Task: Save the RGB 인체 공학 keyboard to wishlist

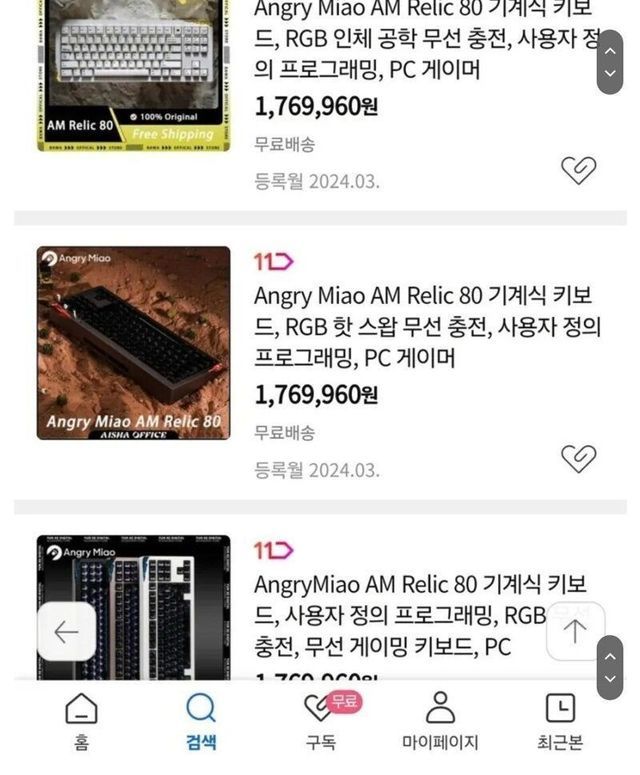Action: [x=578, y=170]
